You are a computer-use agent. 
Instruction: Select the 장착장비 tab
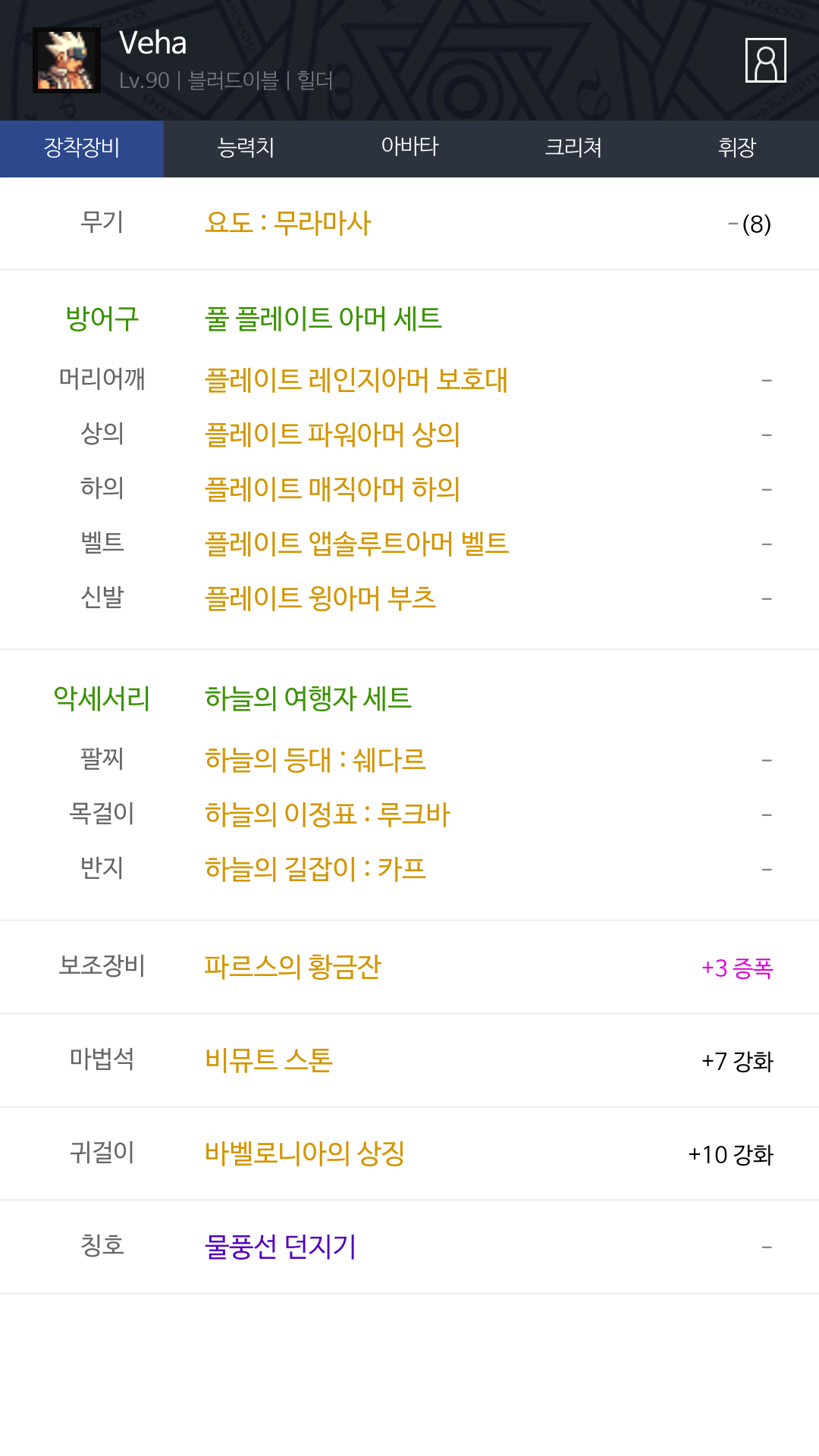82,149
